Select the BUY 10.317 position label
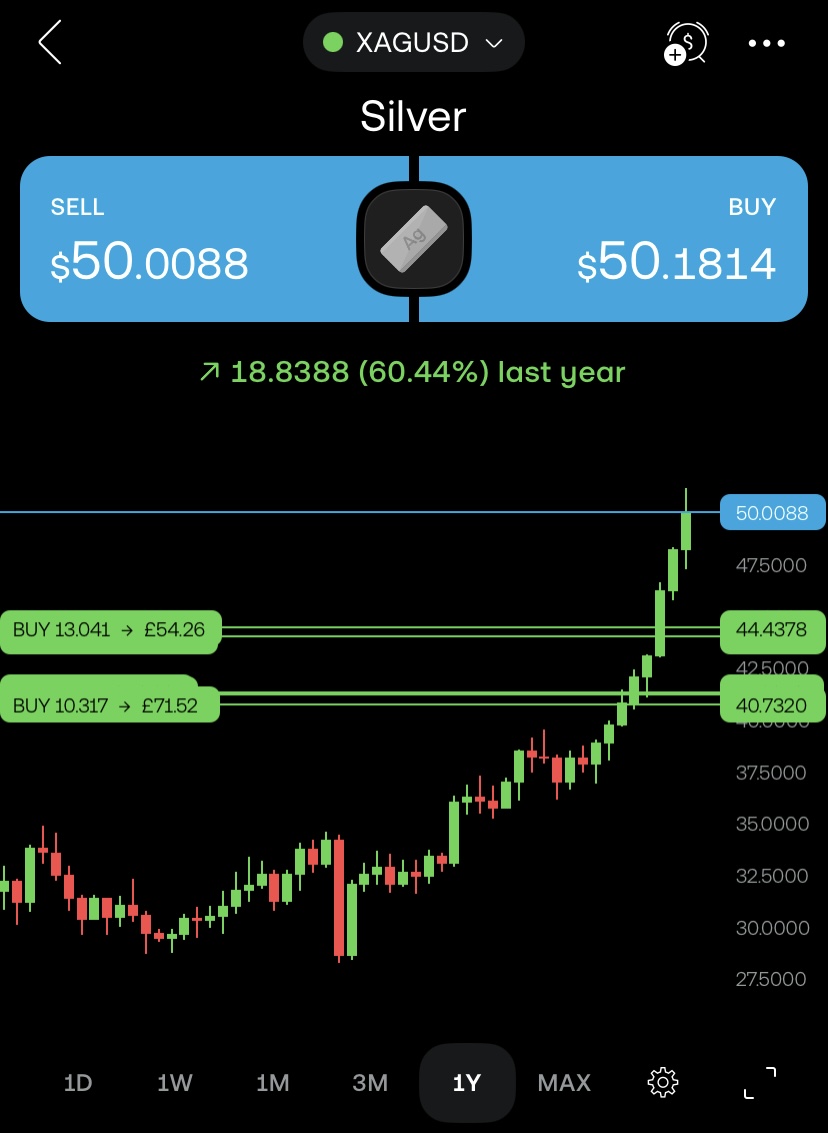Screen dimensions: 828x1133 click(109, 706)
